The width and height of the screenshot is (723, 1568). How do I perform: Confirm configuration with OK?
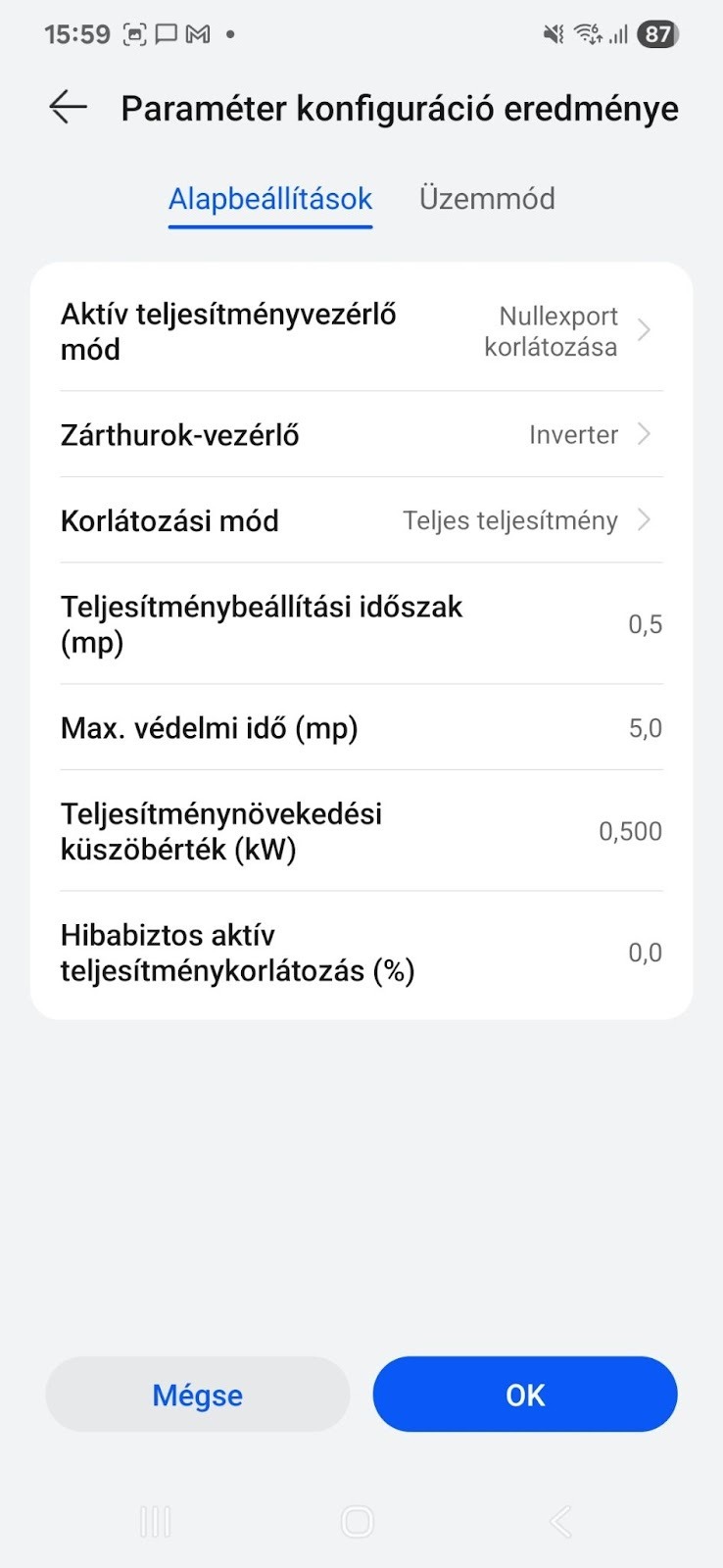coord(525,1395)
